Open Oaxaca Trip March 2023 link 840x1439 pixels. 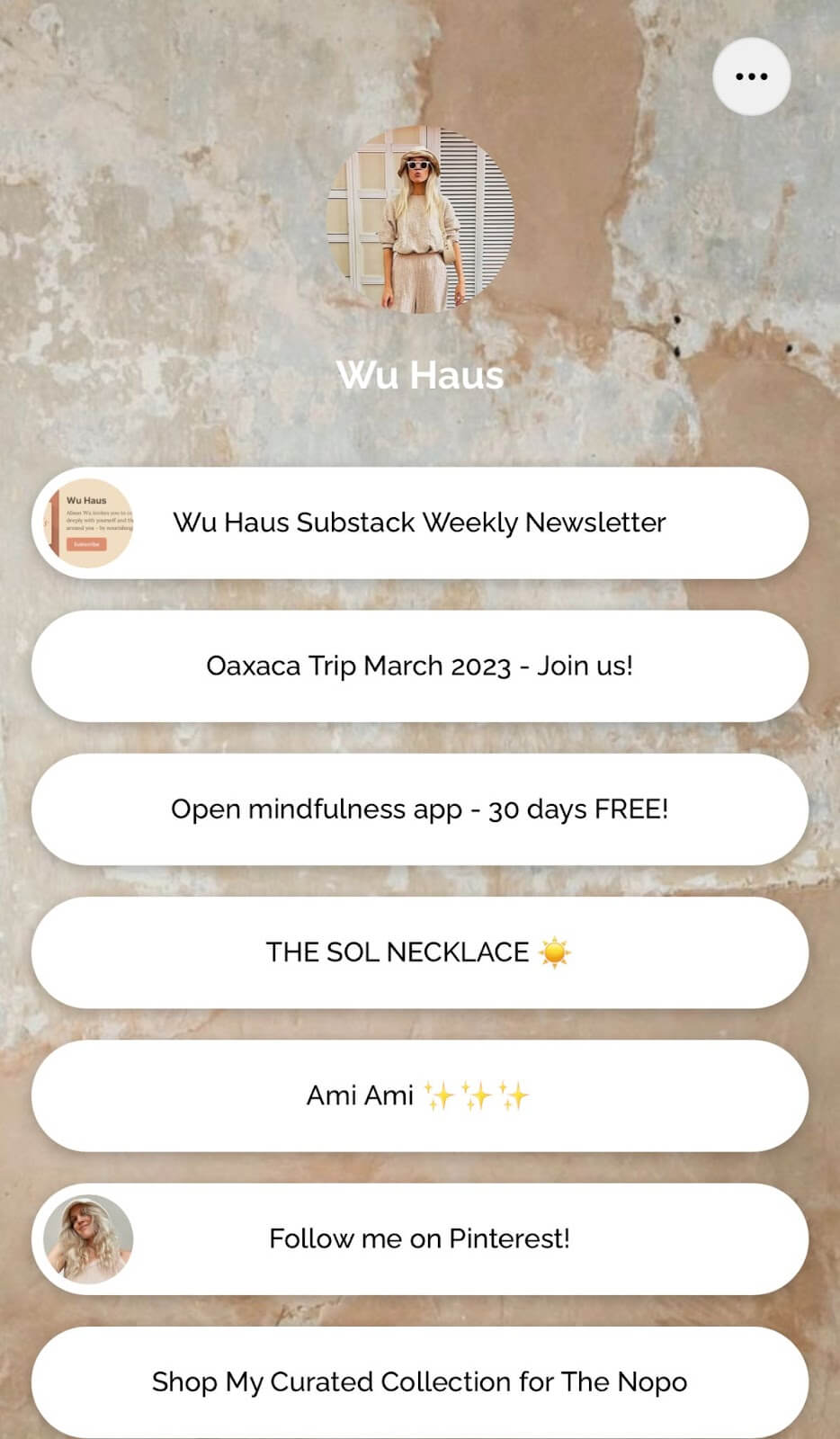(419, 666)
